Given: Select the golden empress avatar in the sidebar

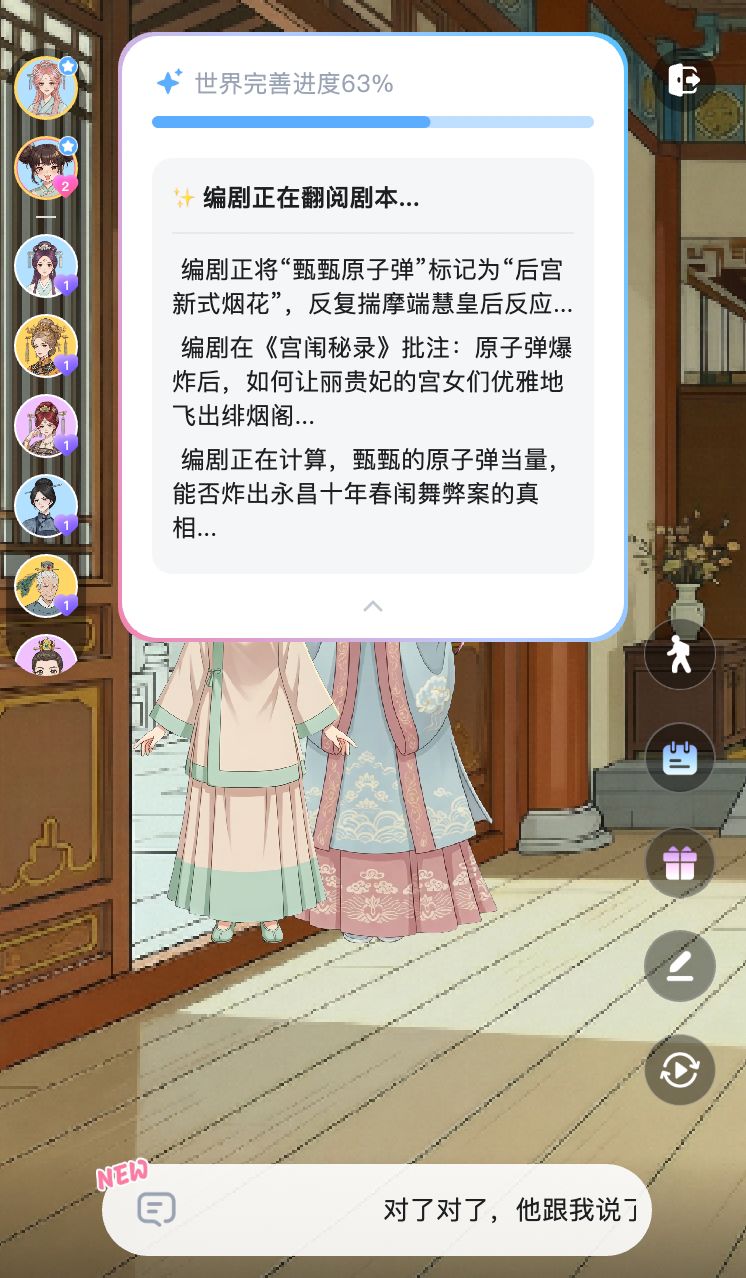Looking at the screenshot, I should pyautogui.click(x=46, y=346).
